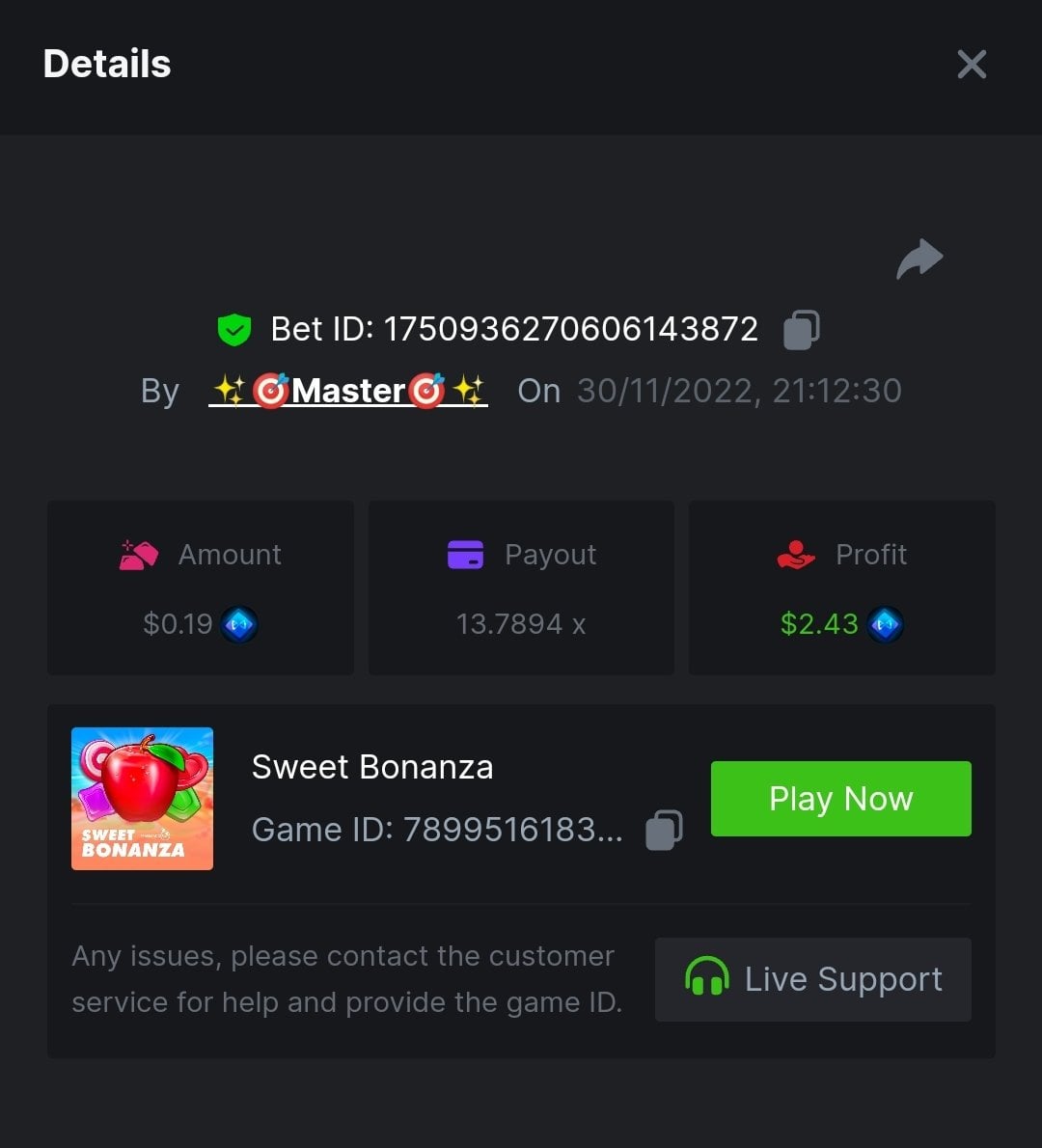Open Master's user profile
Image resolution: width=1042 pixels, height=1148 pixels.
[x=348, y=391]
